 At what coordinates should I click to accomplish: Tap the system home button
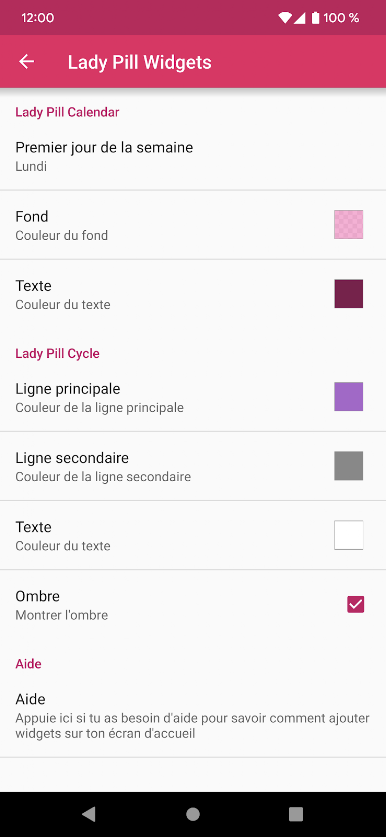[193, 814]
